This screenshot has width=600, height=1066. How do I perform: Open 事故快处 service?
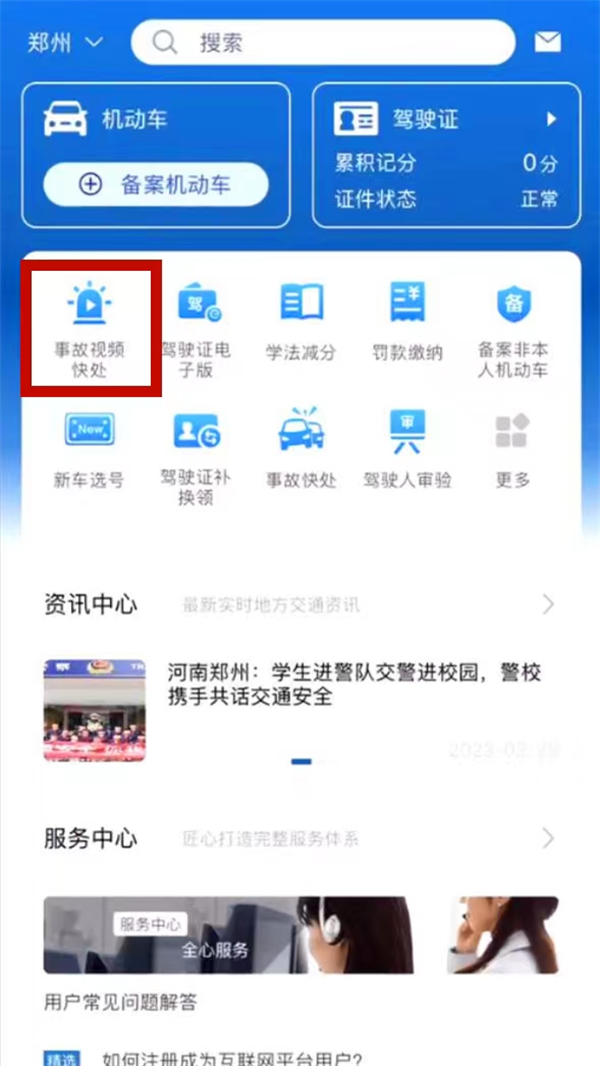pos(301,450)
